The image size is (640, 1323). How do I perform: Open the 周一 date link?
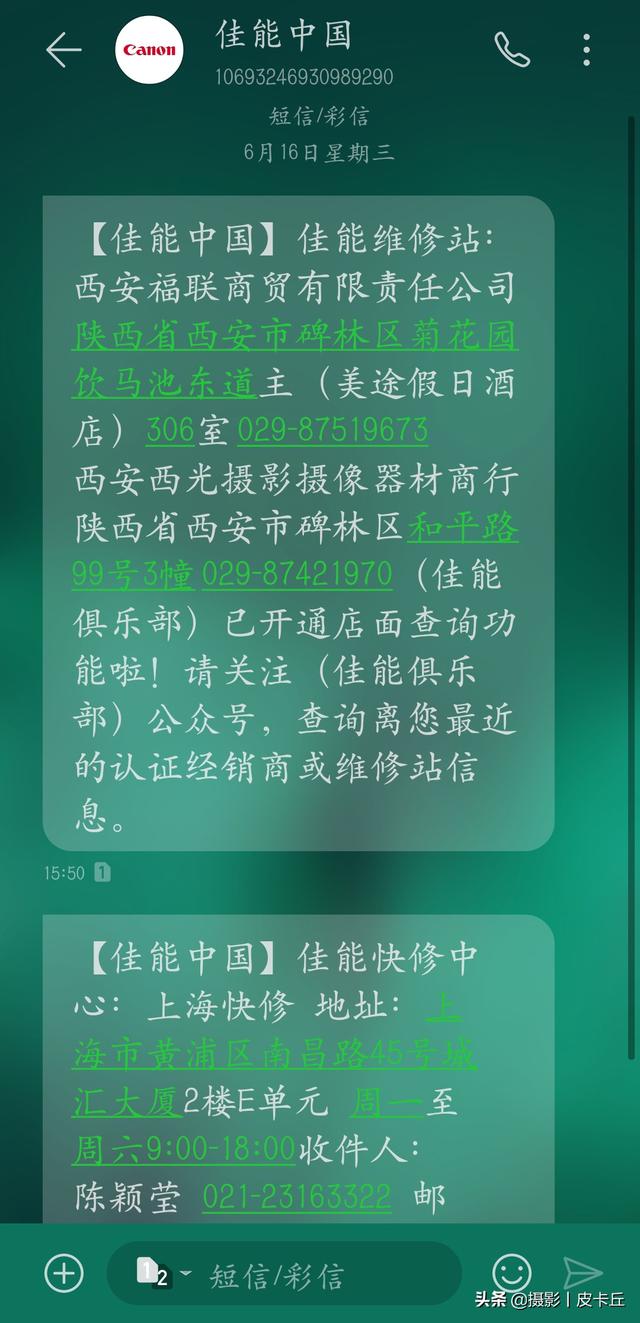(x=387, y=1101)
